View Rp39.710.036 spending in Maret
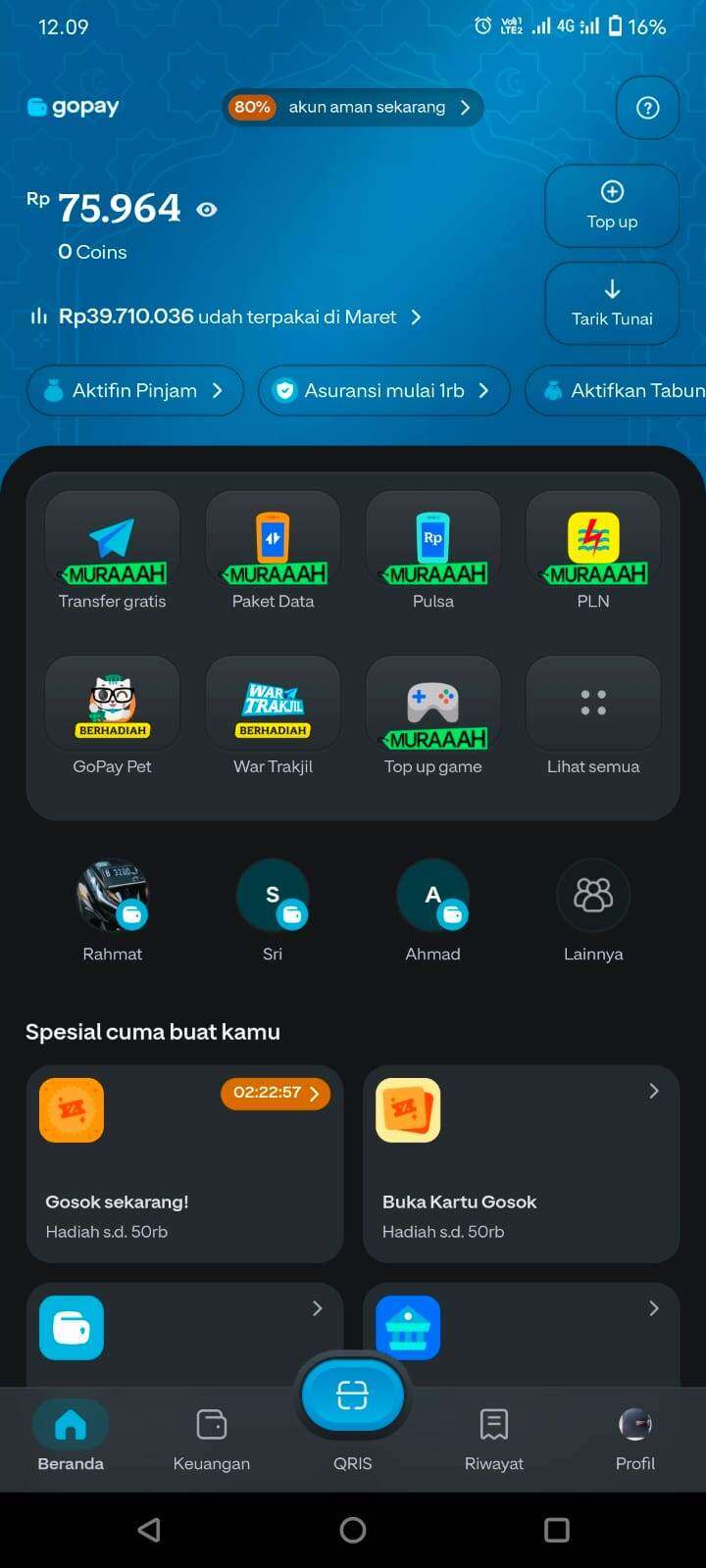Viewport: 706px width, 1568px height. point(226,317)
